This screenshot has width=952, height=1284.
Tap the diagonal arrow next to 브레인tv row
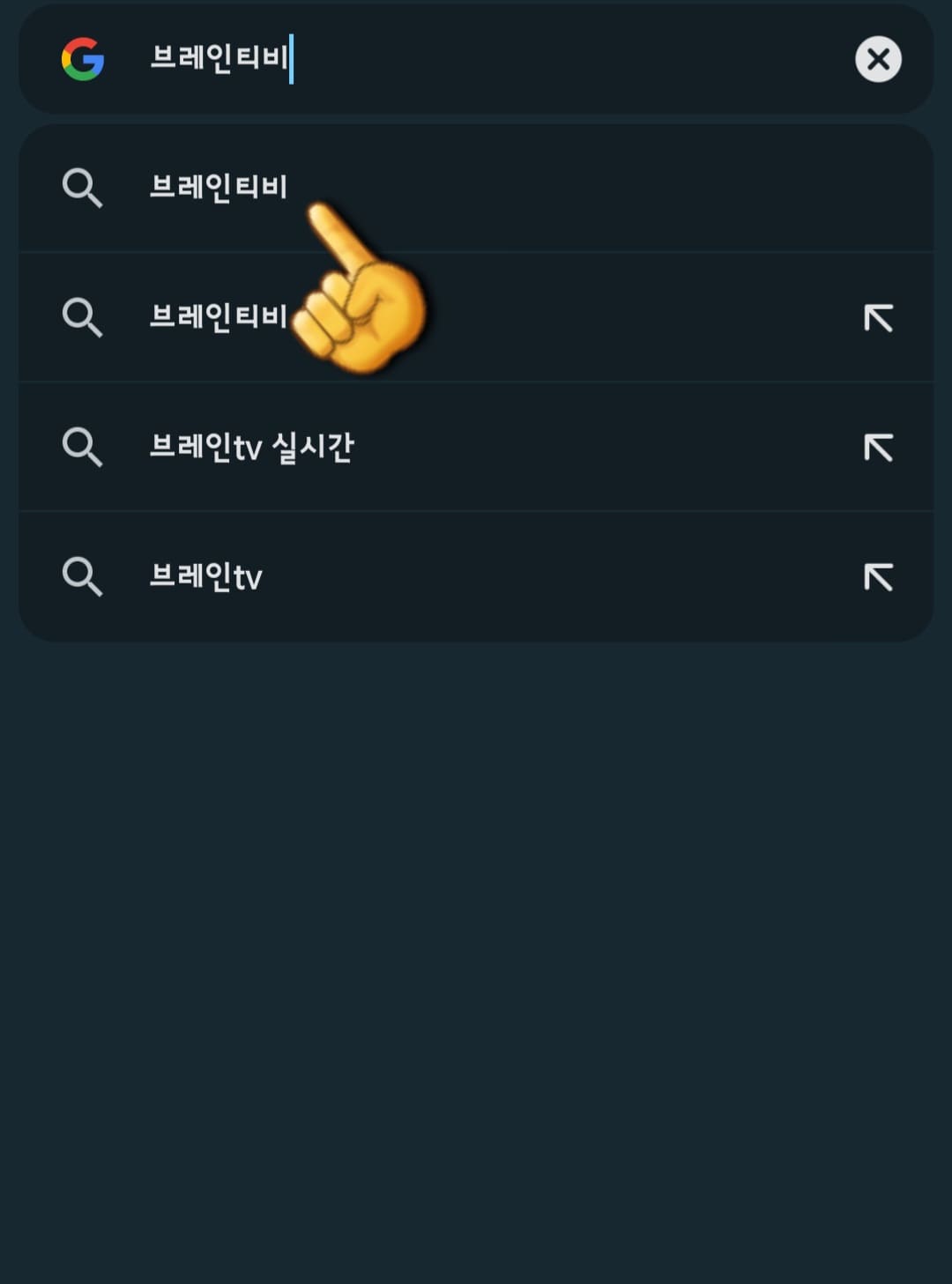(878, 577)
